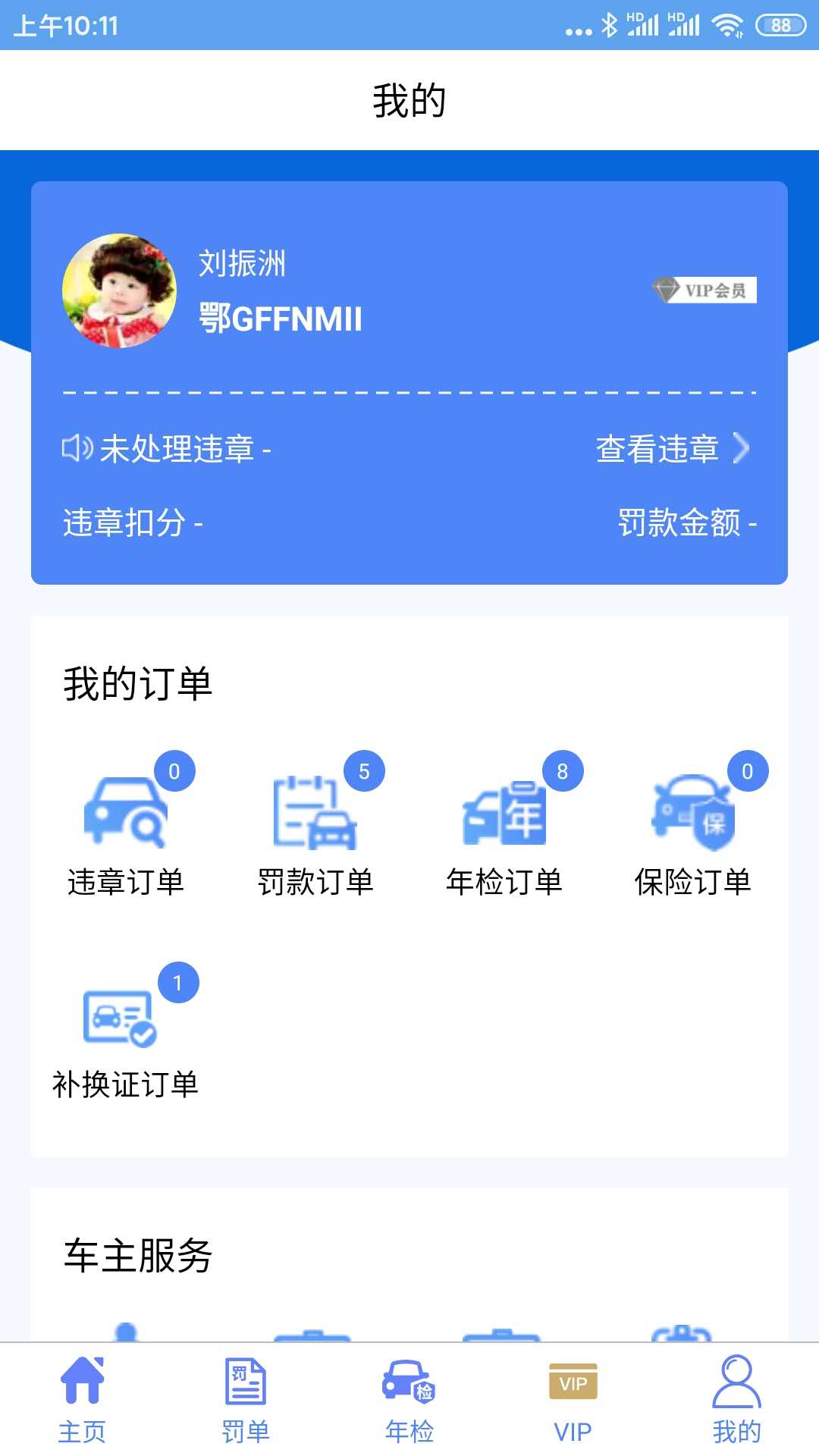Tap the VIP会员 badge
The image size is (819, 1456).
704,290
